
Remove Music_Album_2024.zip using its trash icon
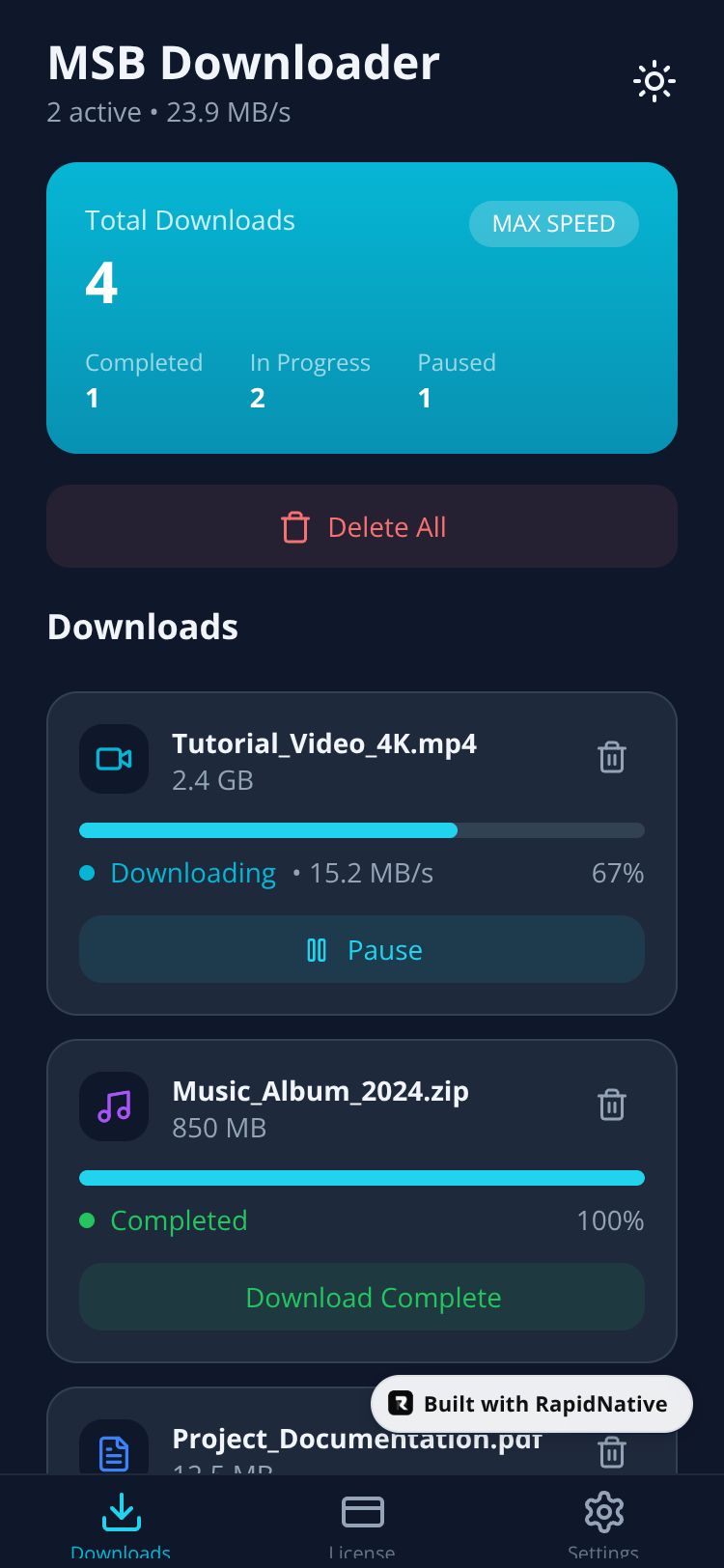tap(611, 1105)
